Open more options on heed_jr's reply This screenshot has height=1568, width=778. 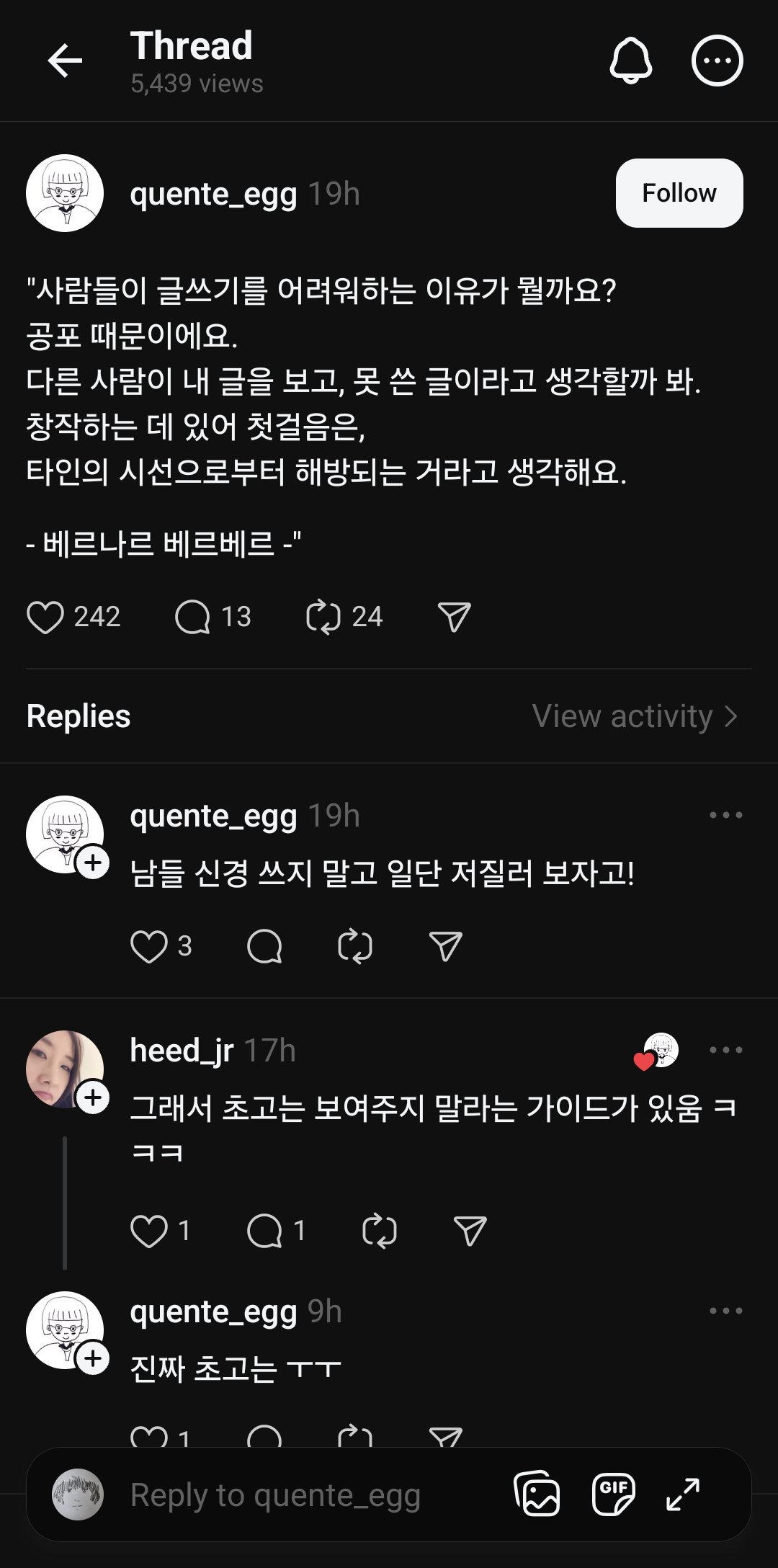click(x=725, y=1050)
